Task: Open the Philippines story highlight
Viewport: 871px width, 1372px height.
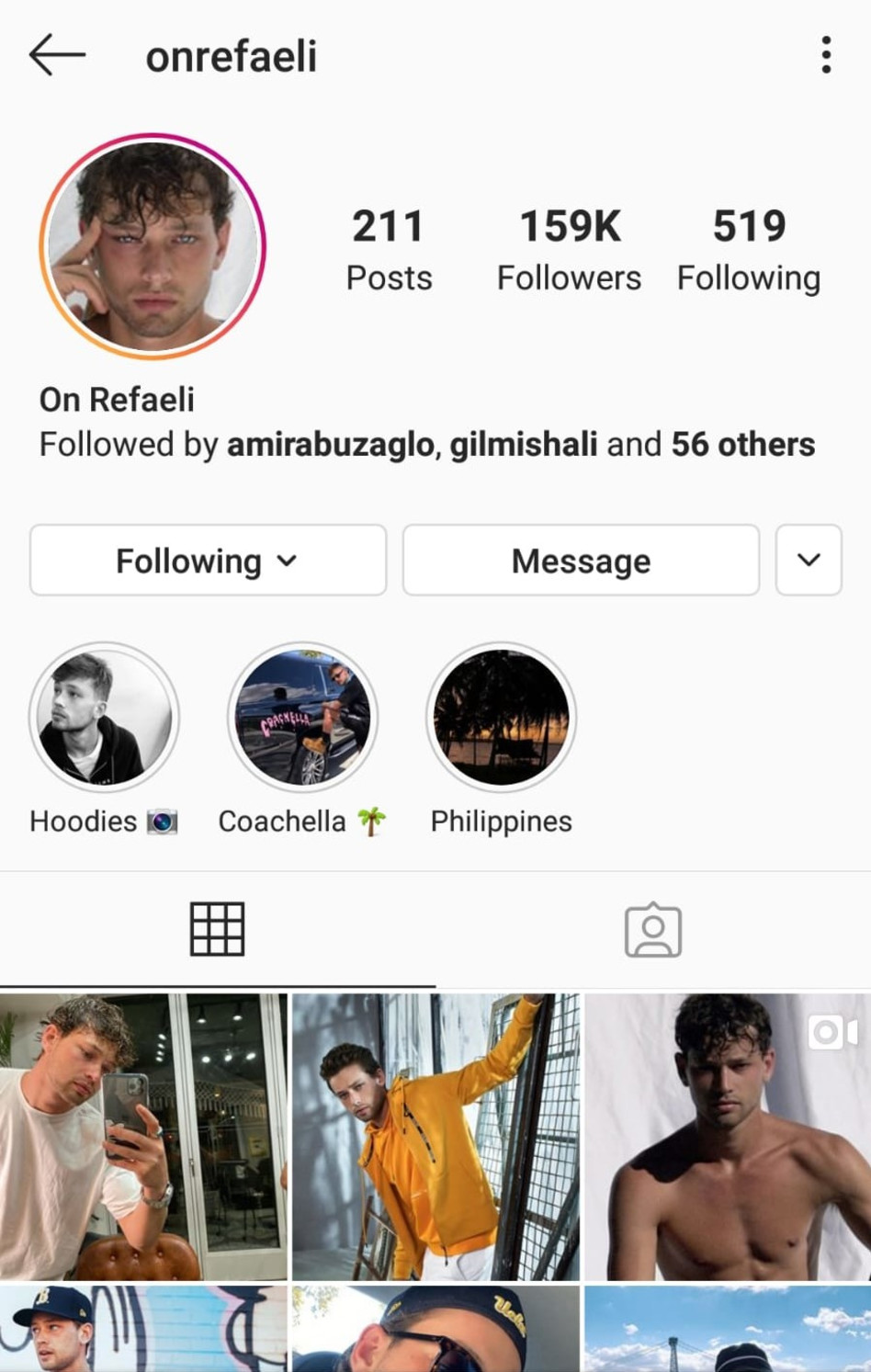Action: coord(501,718)
